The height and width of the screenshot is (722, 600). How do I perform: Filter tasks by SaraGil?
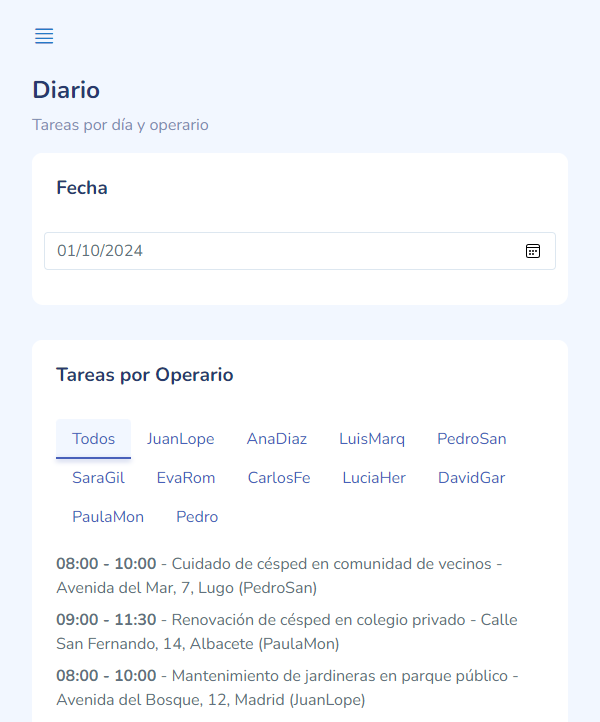(98, 477)
